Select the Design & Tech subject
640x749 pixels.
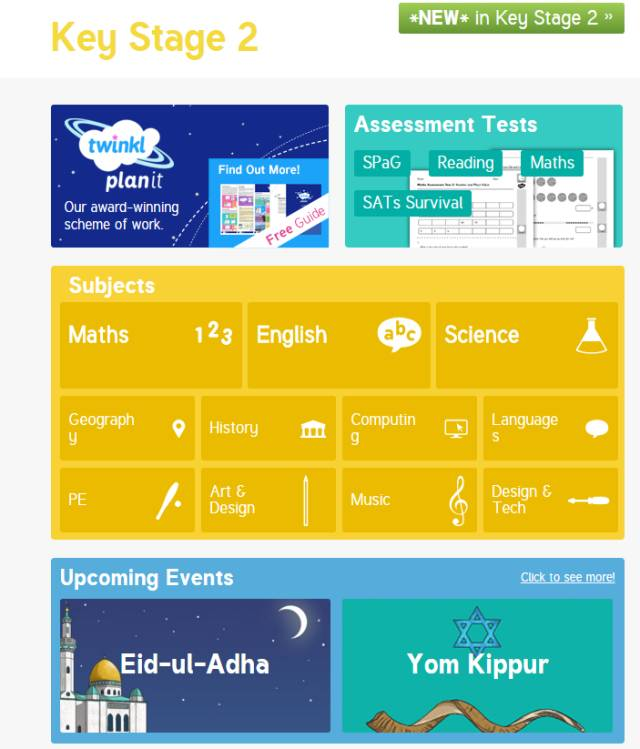coord(550,499)
